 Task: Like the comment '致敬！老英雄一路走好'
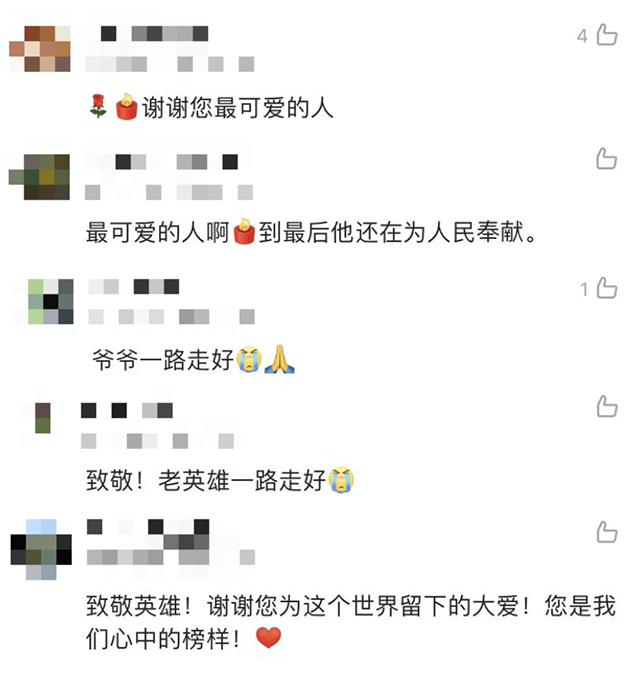click(x=606, y=406)
